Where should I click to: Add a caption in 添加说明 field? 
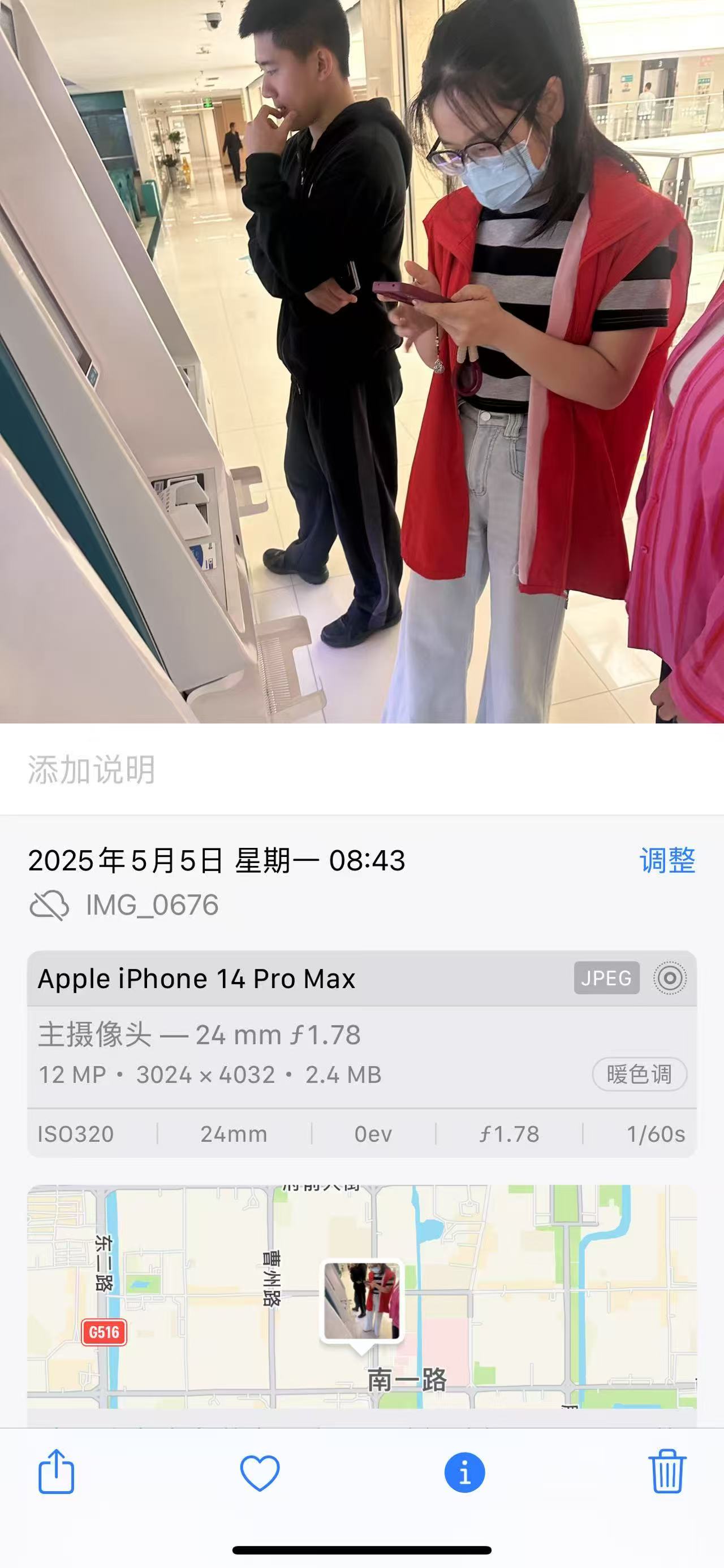[361, 770]
